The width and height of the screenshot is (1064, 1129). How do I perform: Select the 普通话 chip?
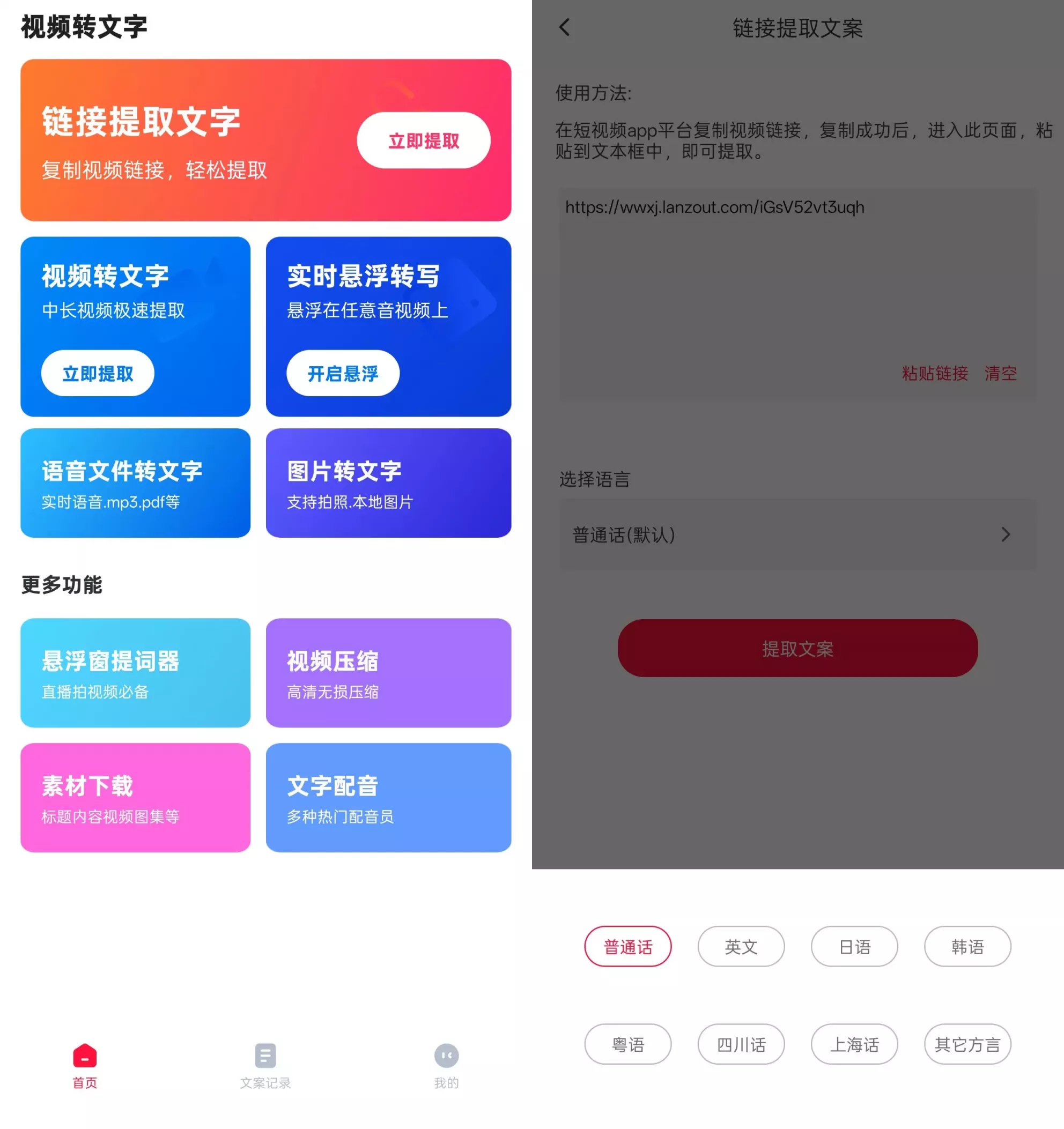click(x=627, y=946)
